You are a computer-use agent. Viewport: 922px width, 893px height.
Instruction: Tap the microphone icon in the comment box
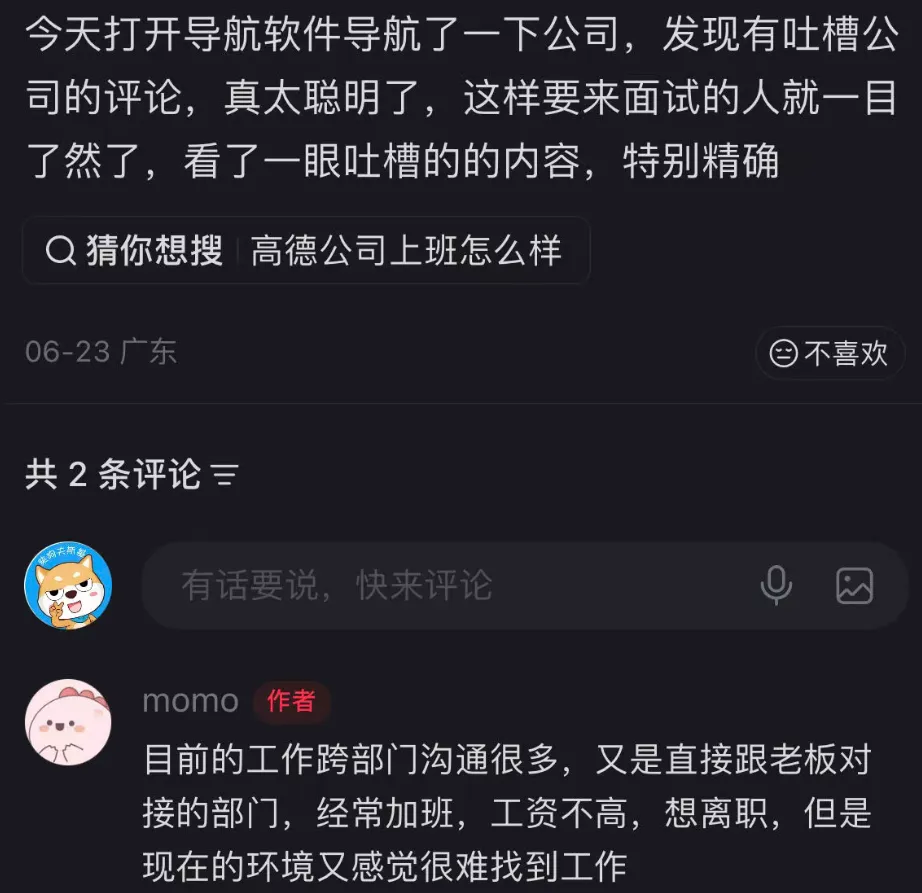coord(776,586)
